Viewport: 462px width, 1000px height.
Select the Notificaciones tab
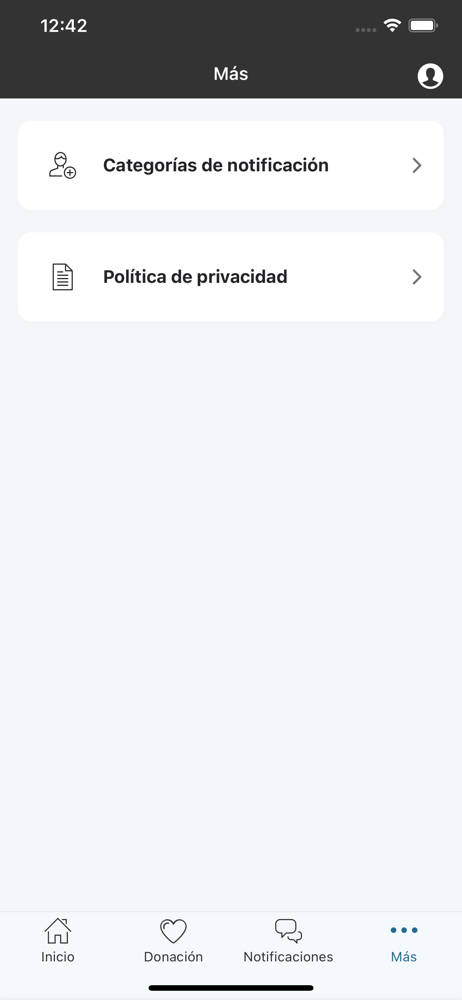point(288,941)
